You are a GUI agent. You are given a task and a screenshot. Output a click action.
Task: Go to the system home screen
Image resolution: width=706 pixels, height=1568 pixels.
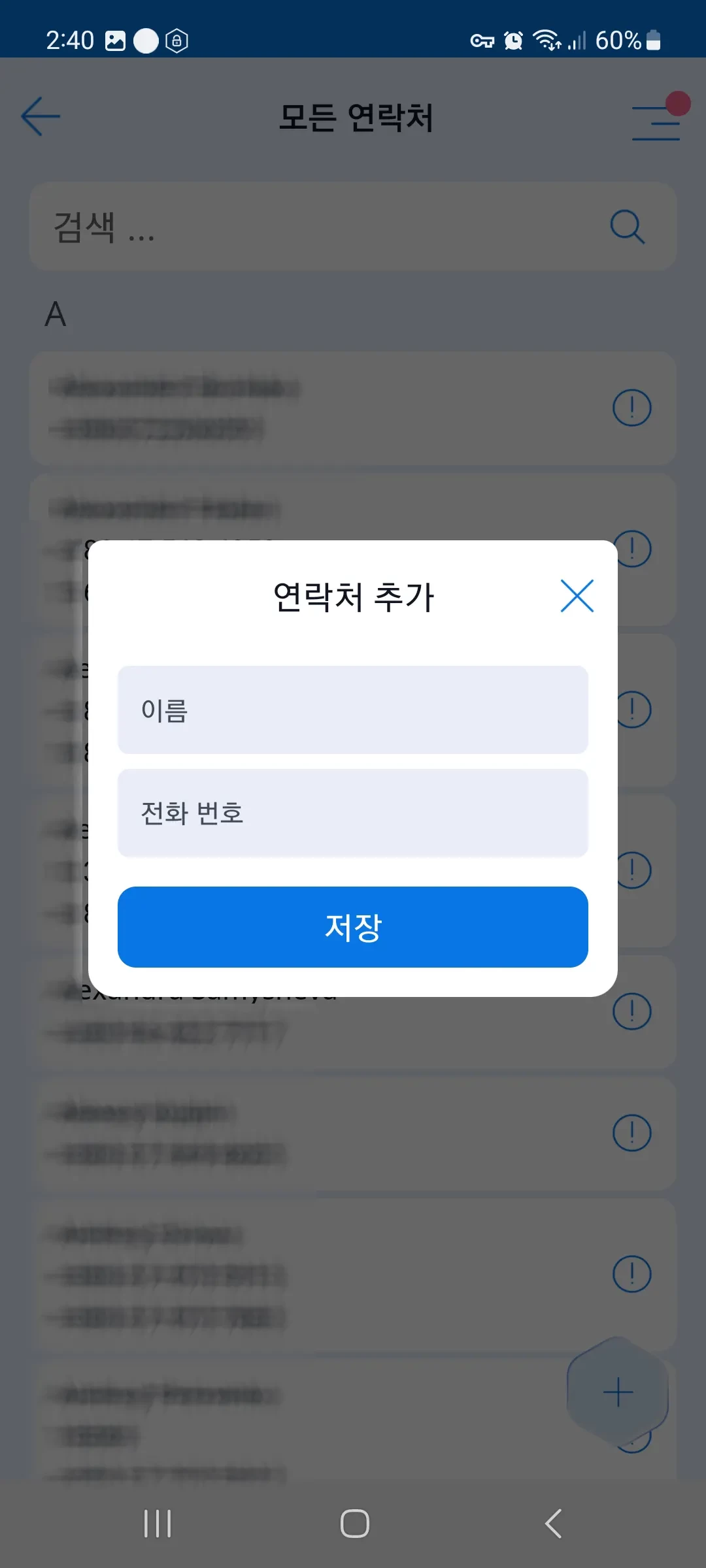354,1524
